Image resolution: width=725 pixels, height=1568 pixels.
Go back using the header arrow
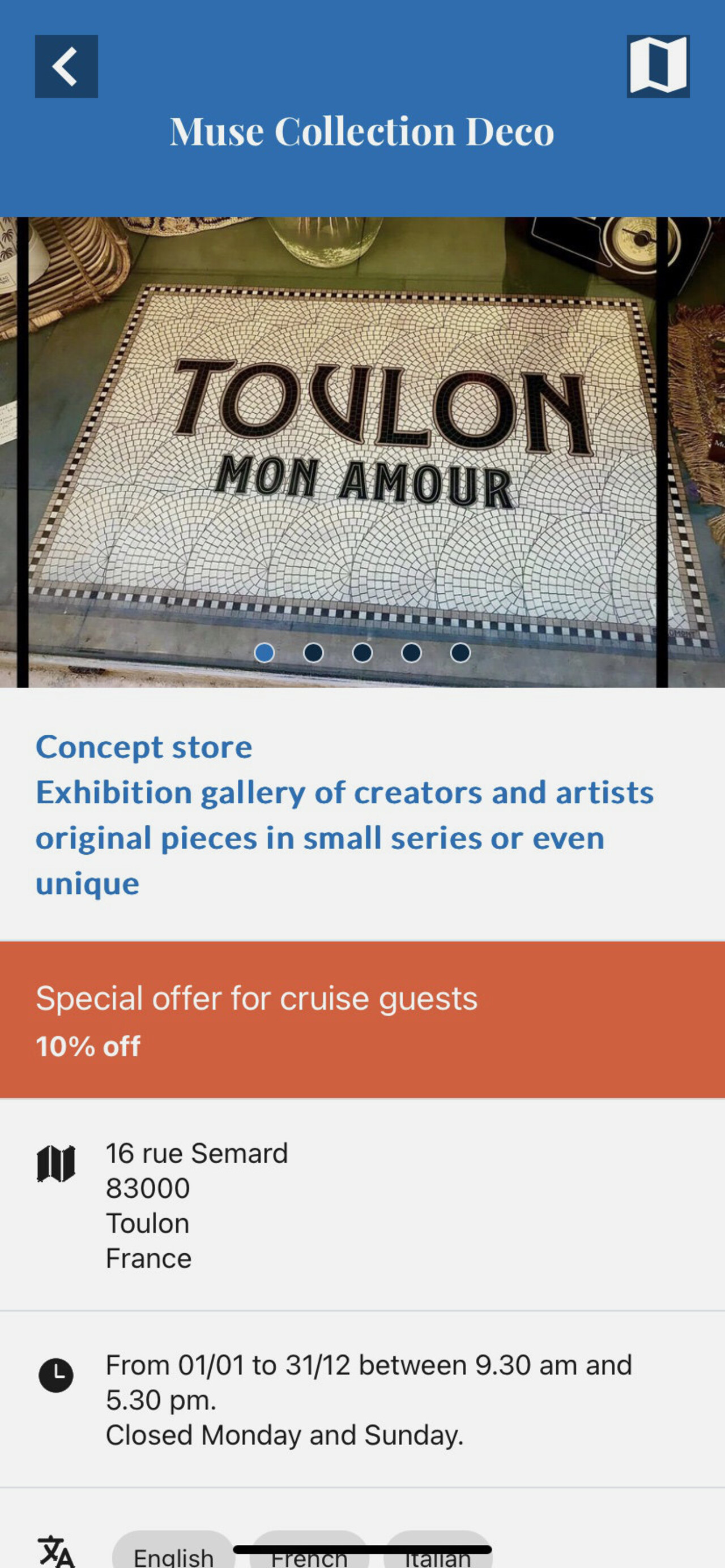tap(66, 66)
